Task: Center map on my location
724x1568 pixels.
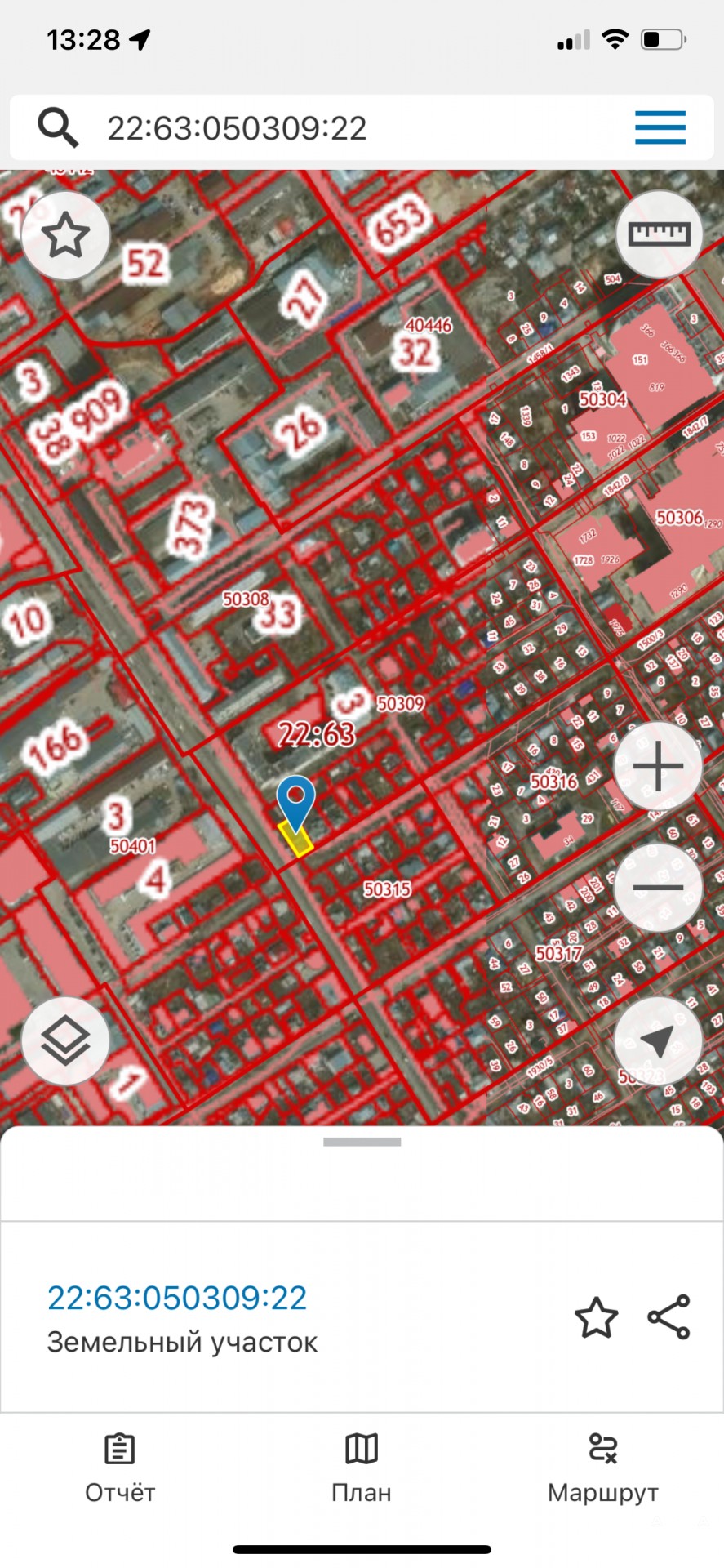Action: pyautogui.click(x=657, y=1040)
